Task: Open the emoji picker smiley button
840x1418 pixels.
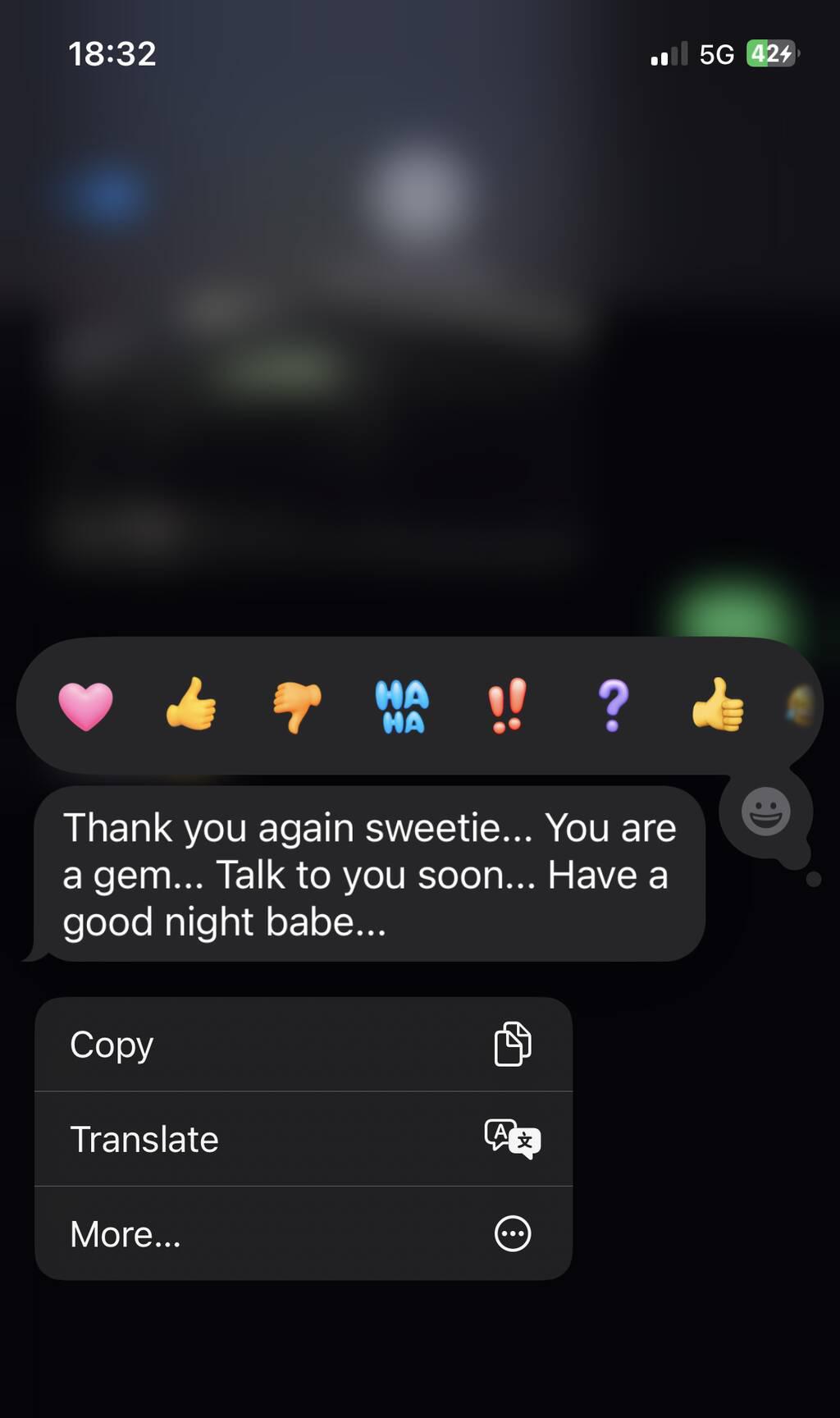Action: click(x=765, y=812)
